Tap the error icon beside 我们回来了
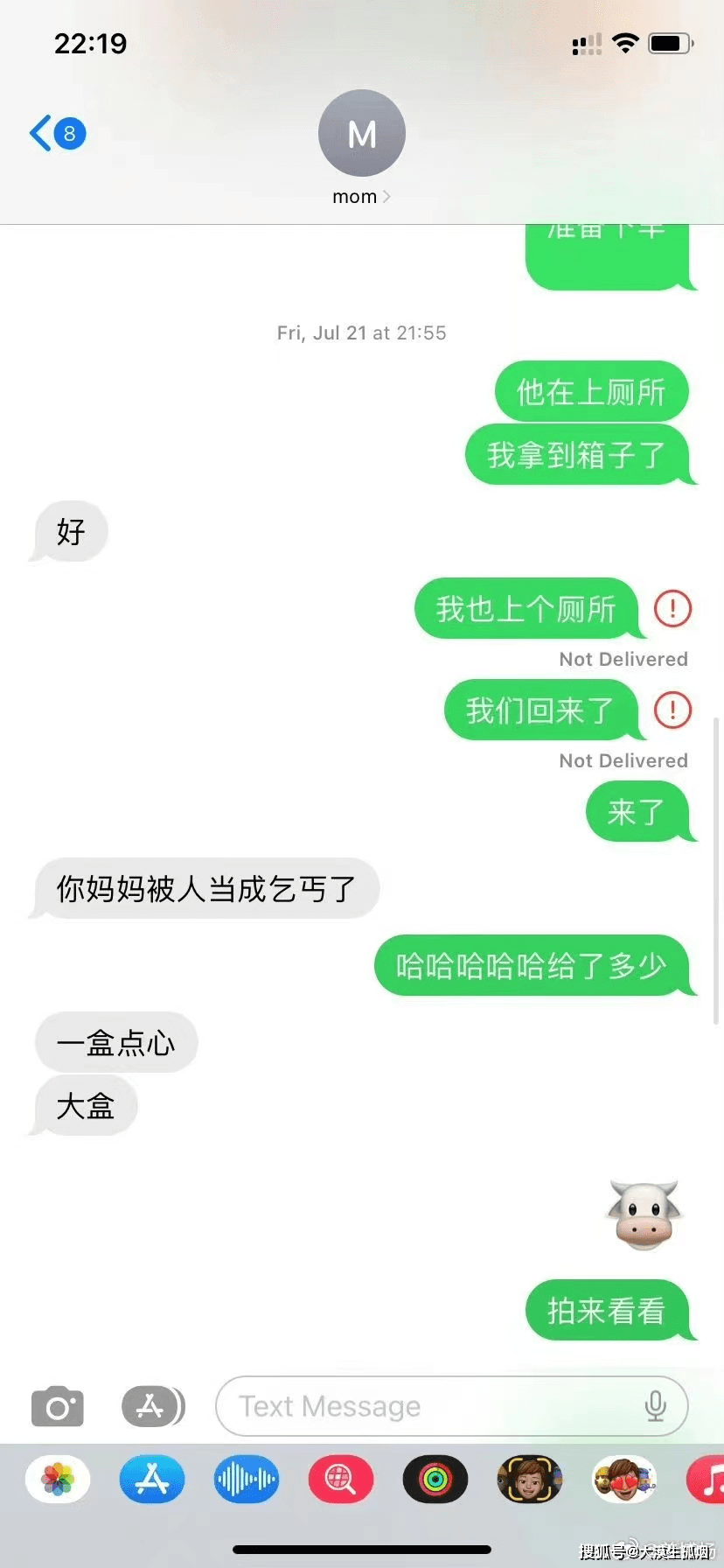The height and width of the screenshot is (1568, 724). click(x=672, y=710)
